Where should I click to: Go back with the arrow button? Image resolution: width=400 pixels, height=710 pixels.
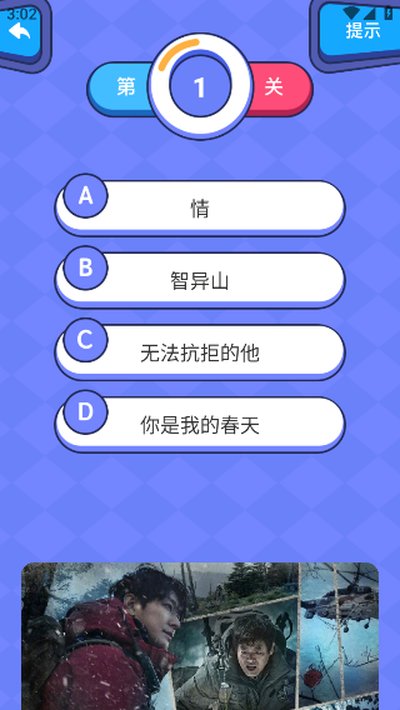[x=21, y=33]
